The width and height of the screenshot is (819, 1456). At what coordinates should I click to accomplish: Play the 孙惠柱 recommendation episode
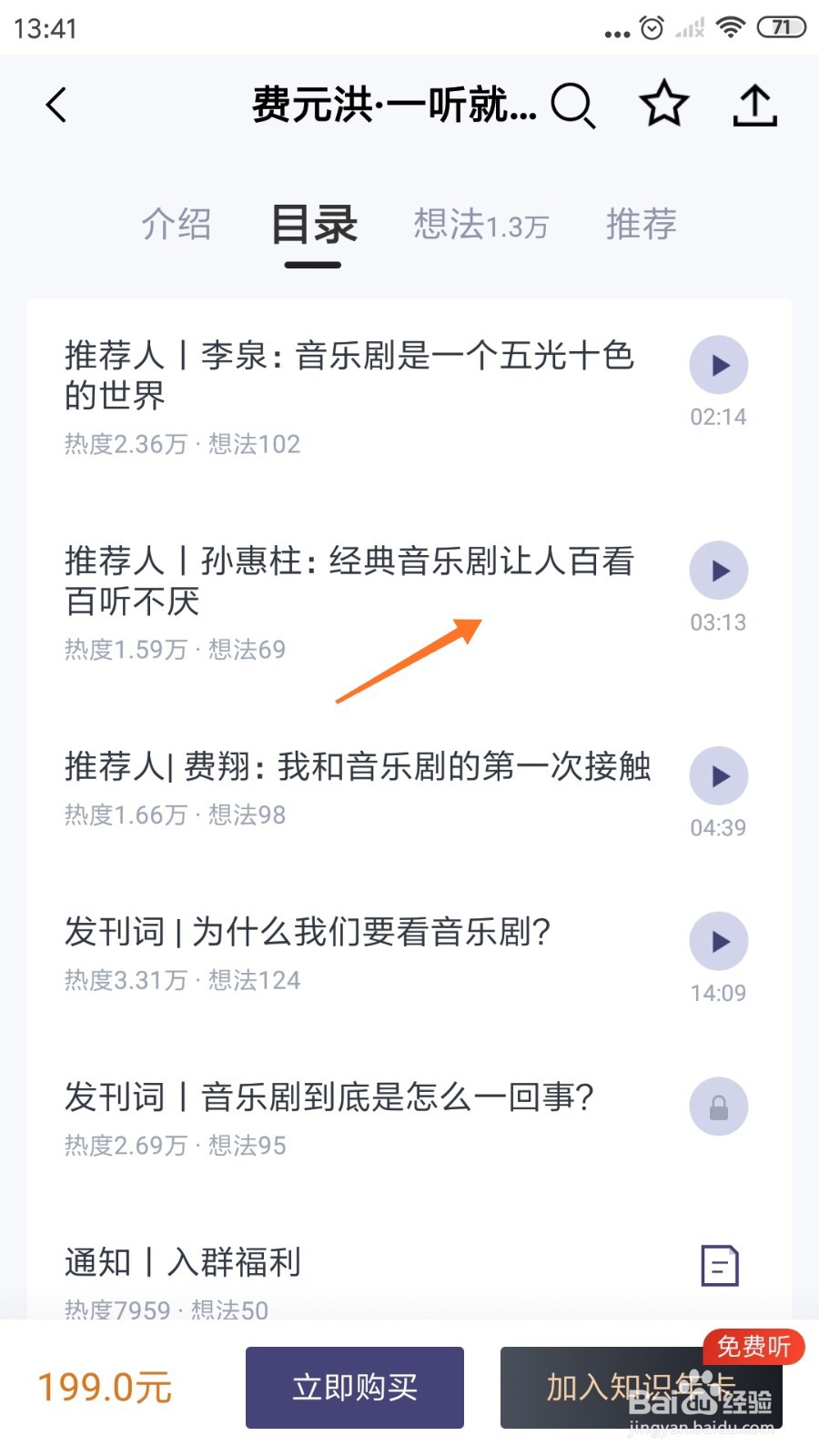pyautogui.click(x=719, y=571)
